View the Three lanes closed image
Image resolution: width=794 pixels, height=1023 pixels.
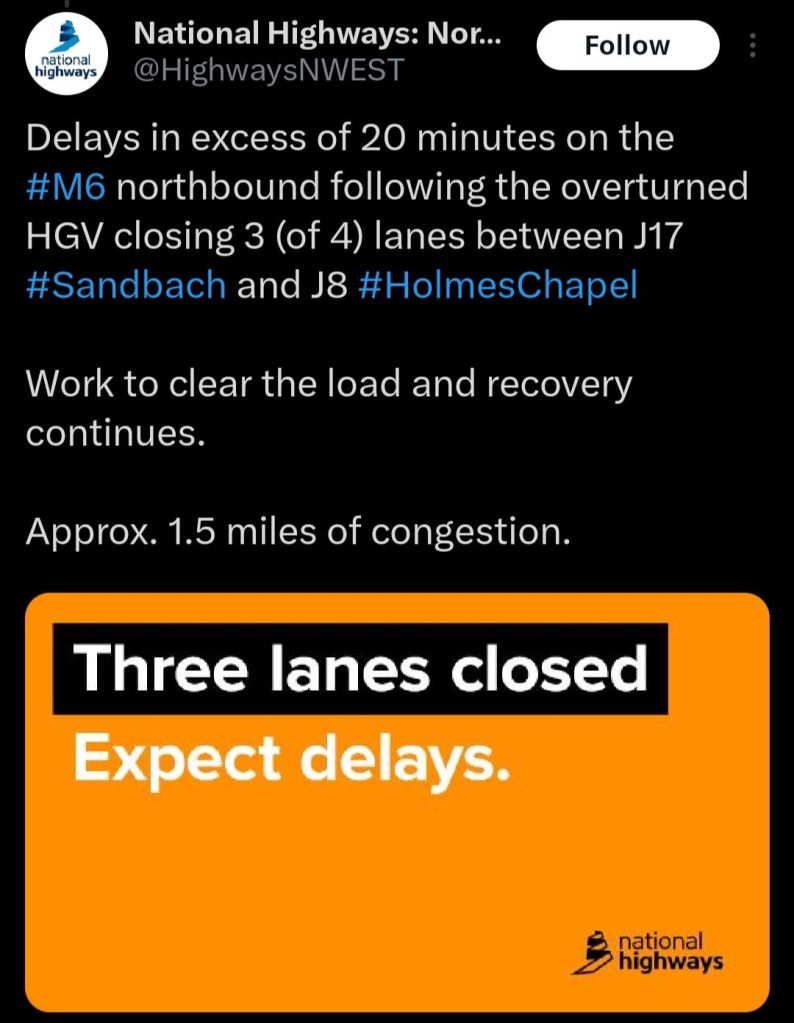397,800
